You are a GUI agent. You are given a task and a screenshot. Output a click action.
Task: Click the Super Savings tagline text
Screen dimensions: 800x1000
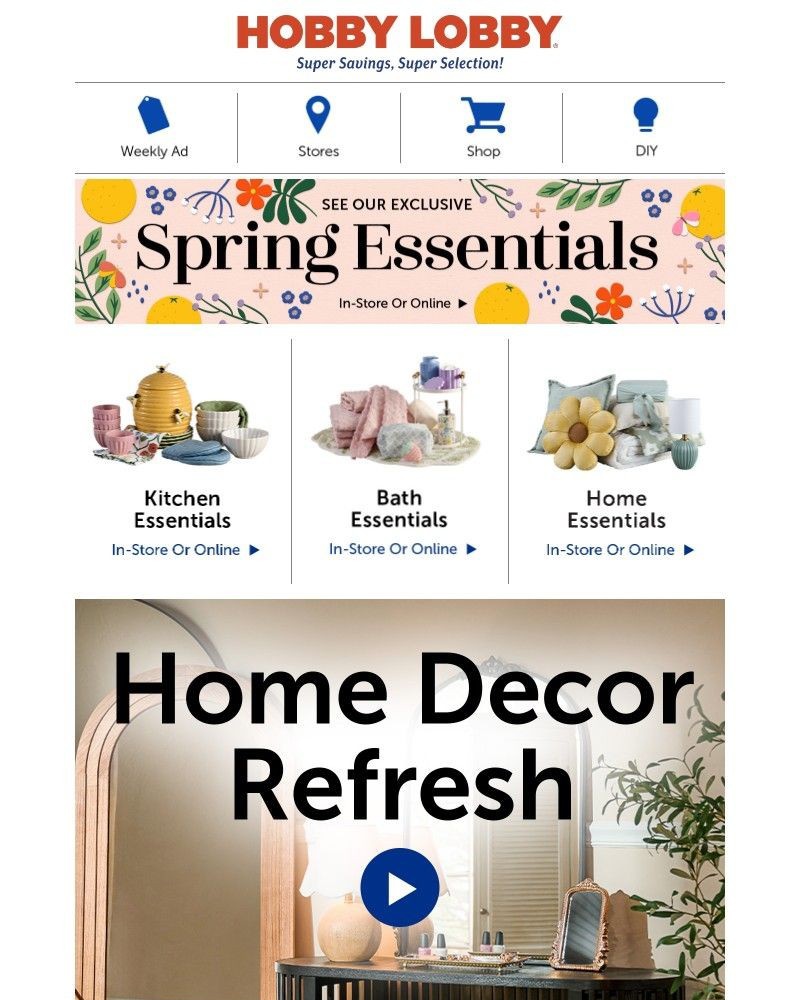tap(398, 68)
